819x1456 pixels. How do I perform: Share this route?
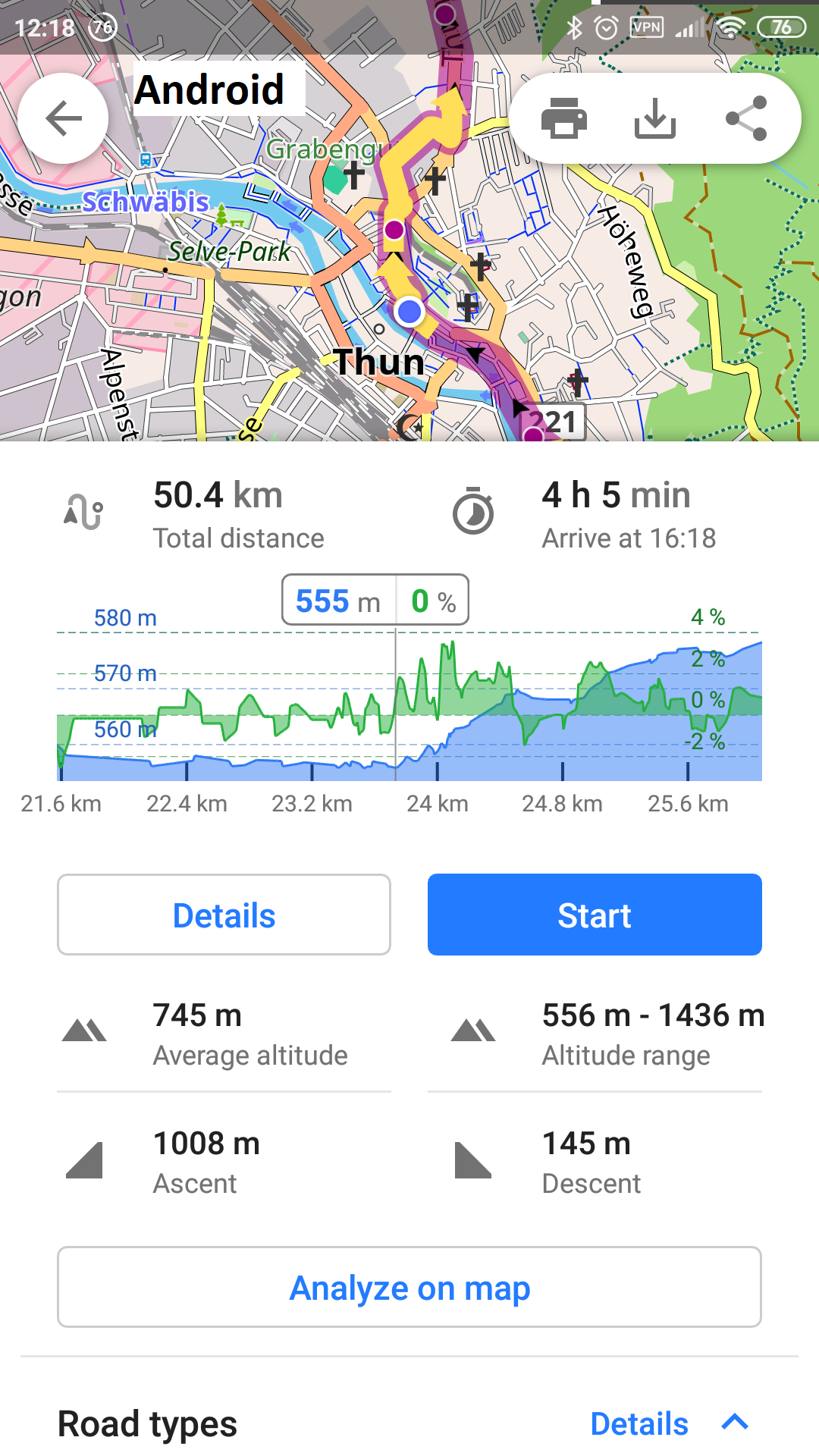(746, 118)
